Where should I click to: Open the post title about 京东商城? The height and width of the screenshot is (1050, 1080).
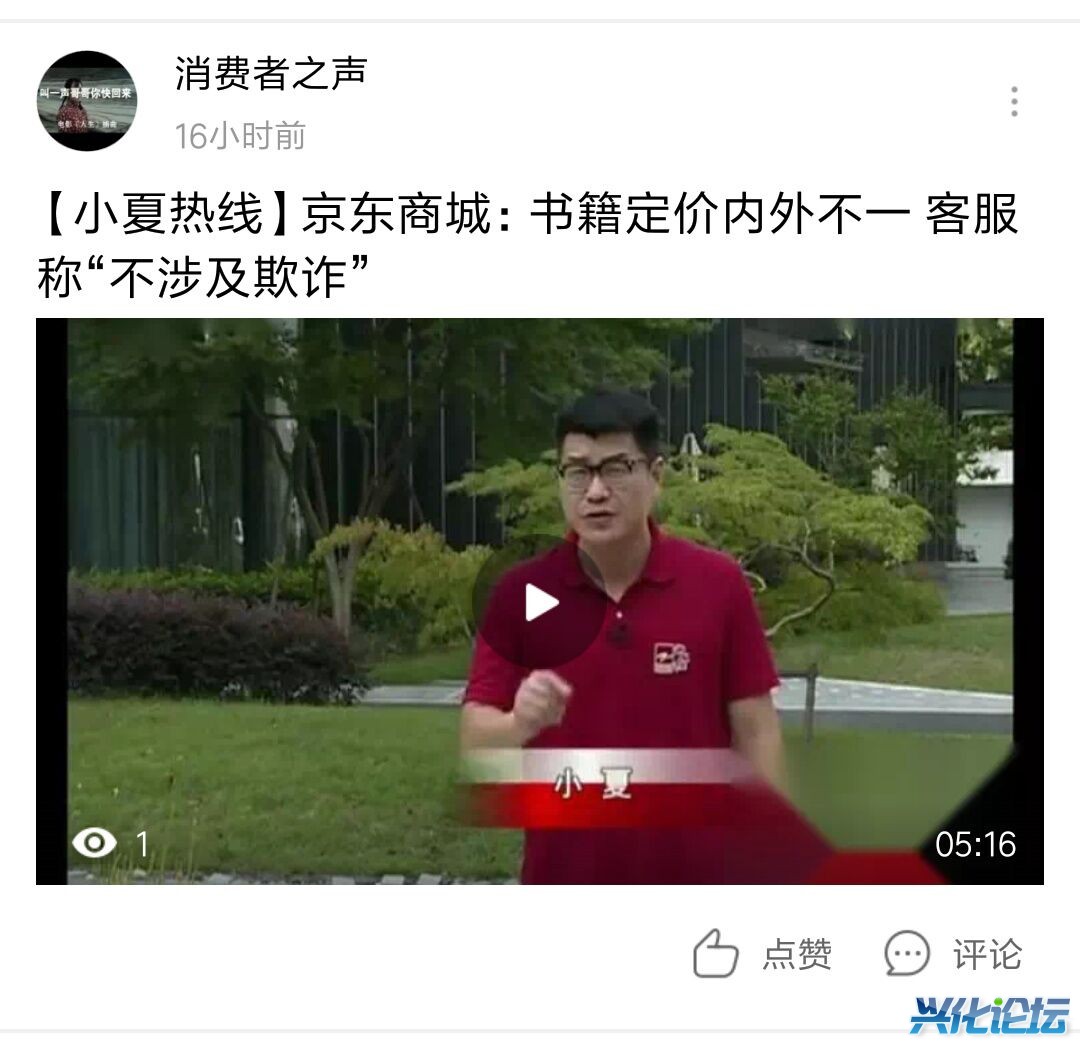point(527,245)
